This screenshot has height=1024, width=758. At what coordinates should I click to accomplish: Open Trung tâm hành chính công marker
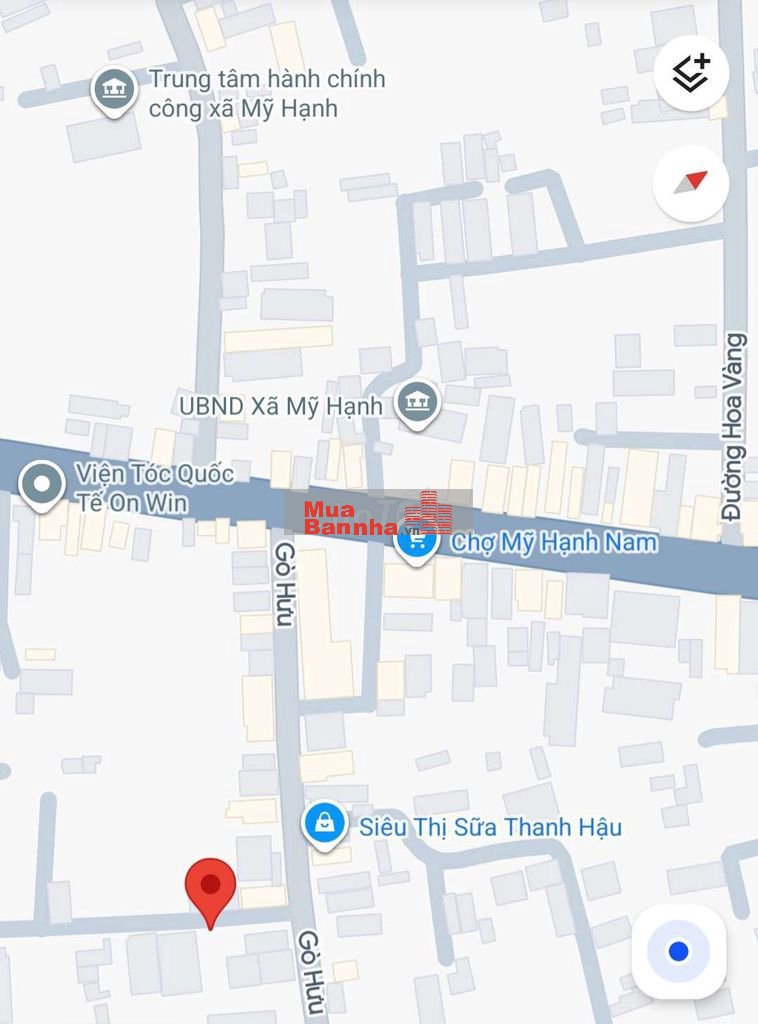point(114,90)
